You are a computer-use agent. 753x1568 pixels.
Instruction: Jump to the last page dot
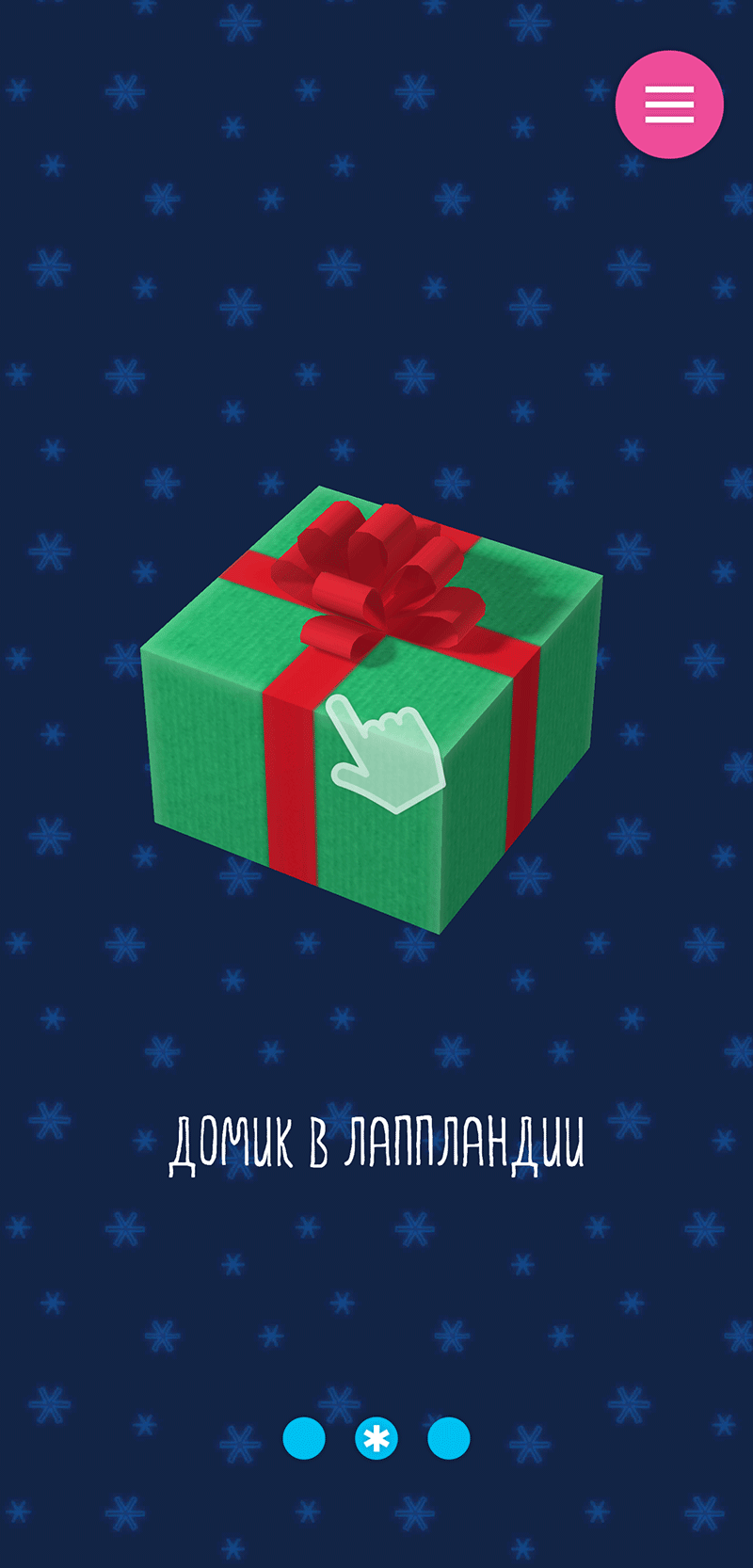[449, 1438]
